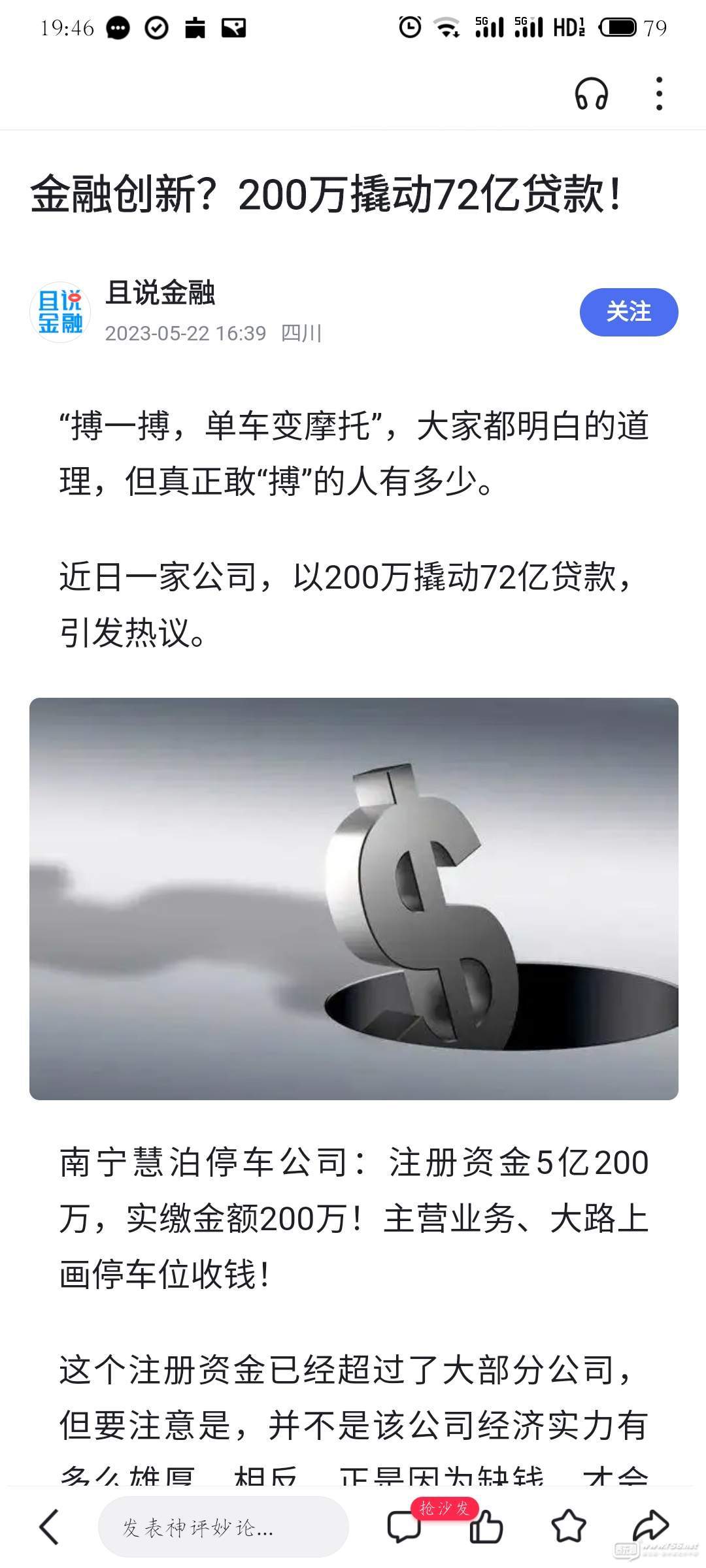Viewport: 706px width, 1568px height.
Task: Share this article
Action: pyautogui.click(x=650, y=1527)
